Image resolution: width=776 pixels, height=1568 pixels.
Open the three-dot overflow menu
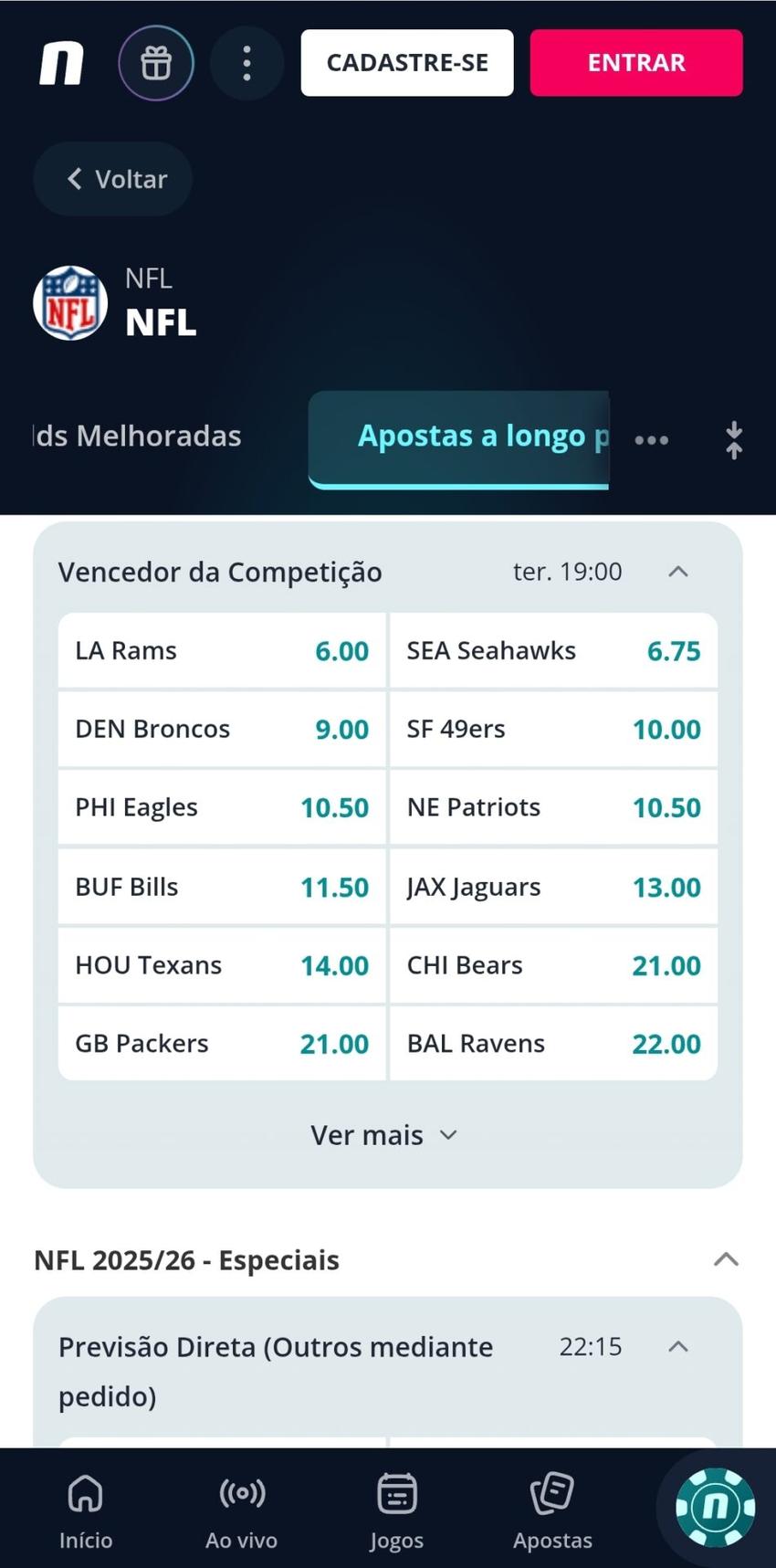(x=246, y=62)
